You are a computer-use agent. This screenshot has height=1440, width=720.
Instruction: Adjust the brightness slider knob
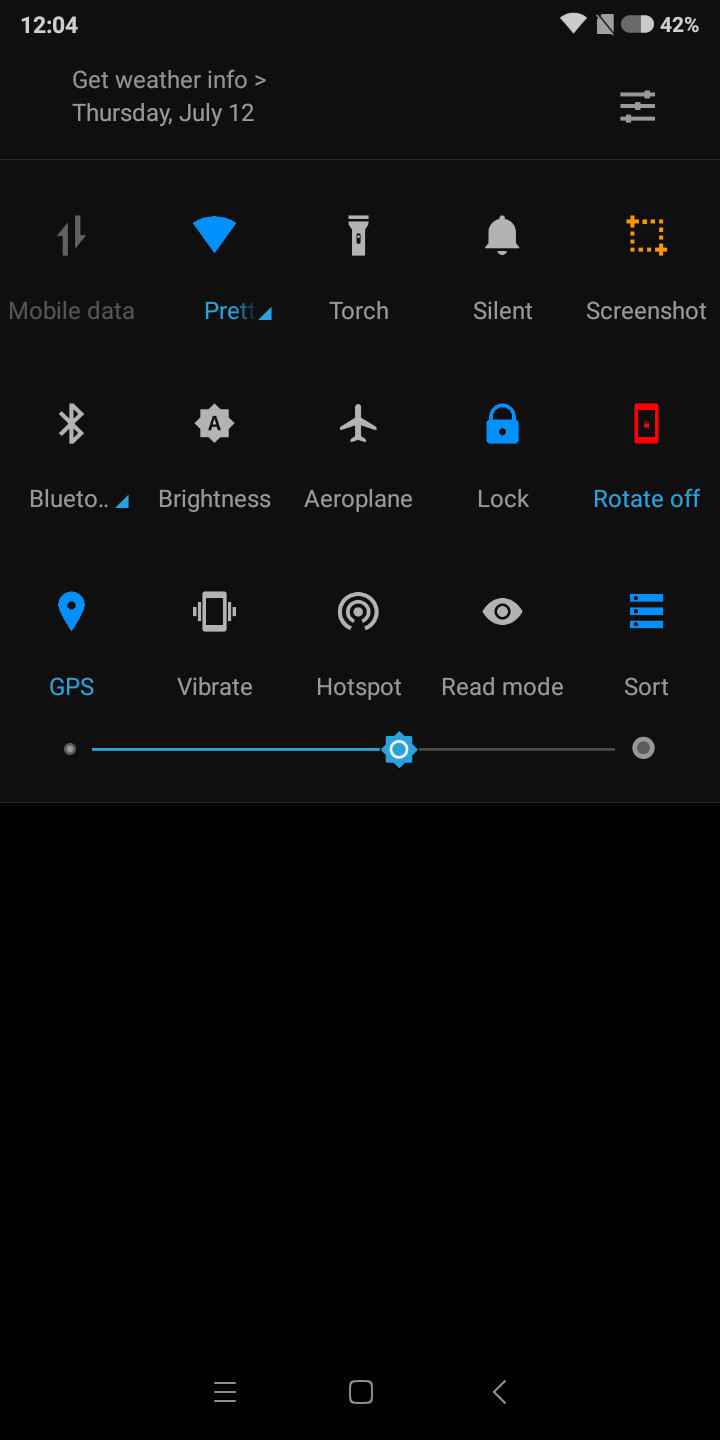399,749
